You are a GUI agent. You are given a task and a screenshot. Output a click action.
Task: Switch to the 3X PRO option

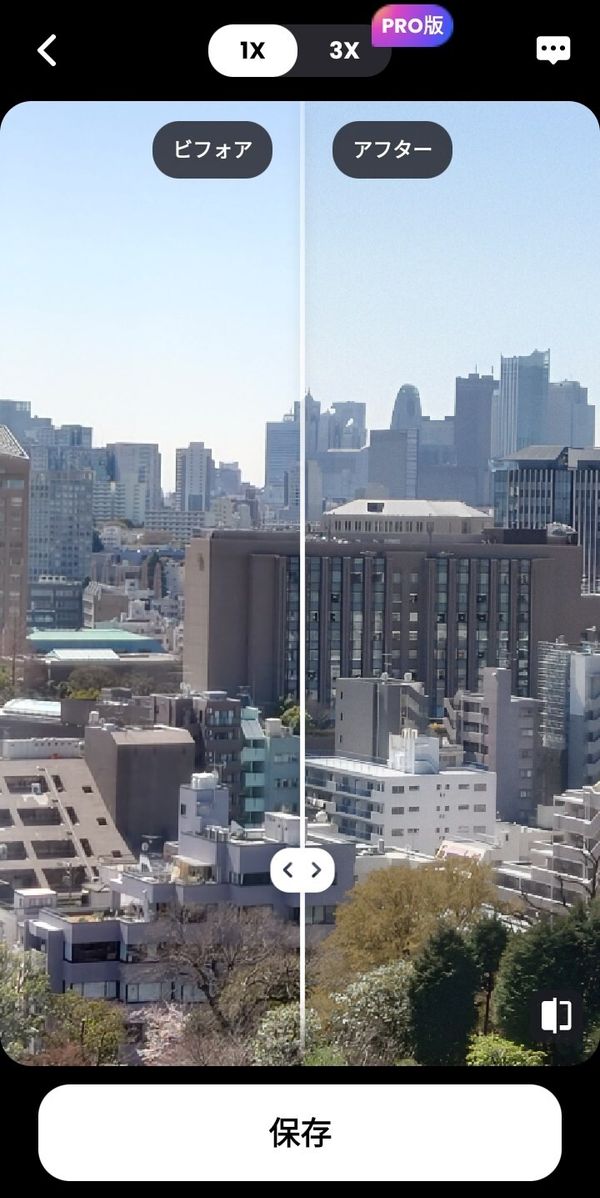(345, 50)
